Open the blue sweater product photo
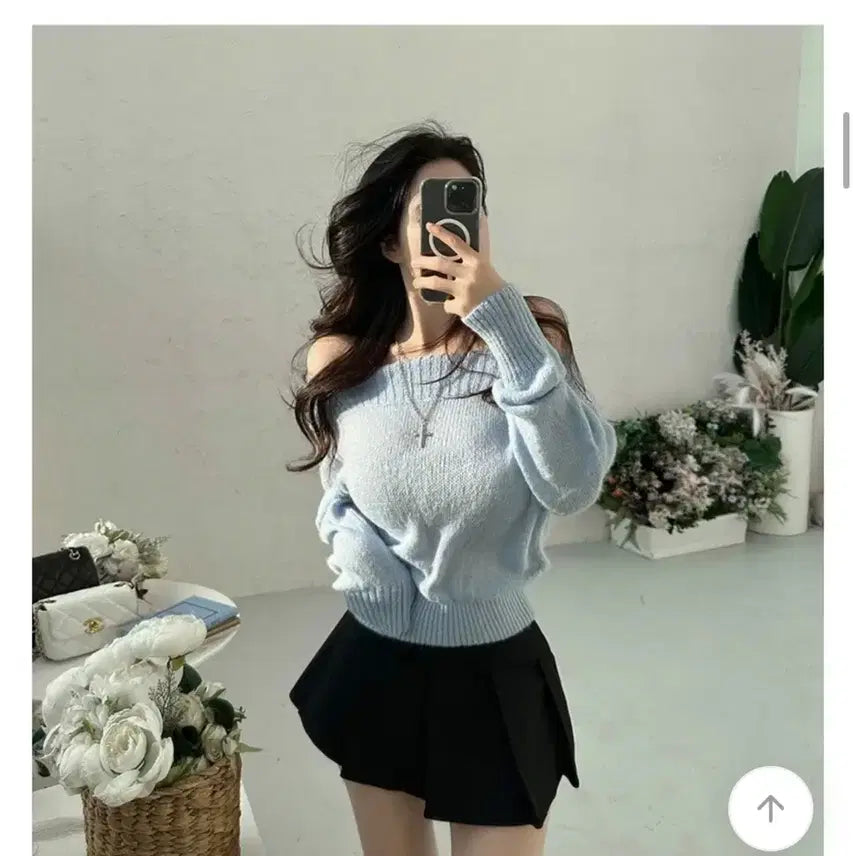This screenshot has height=856, width=856. tap(428, 440)
